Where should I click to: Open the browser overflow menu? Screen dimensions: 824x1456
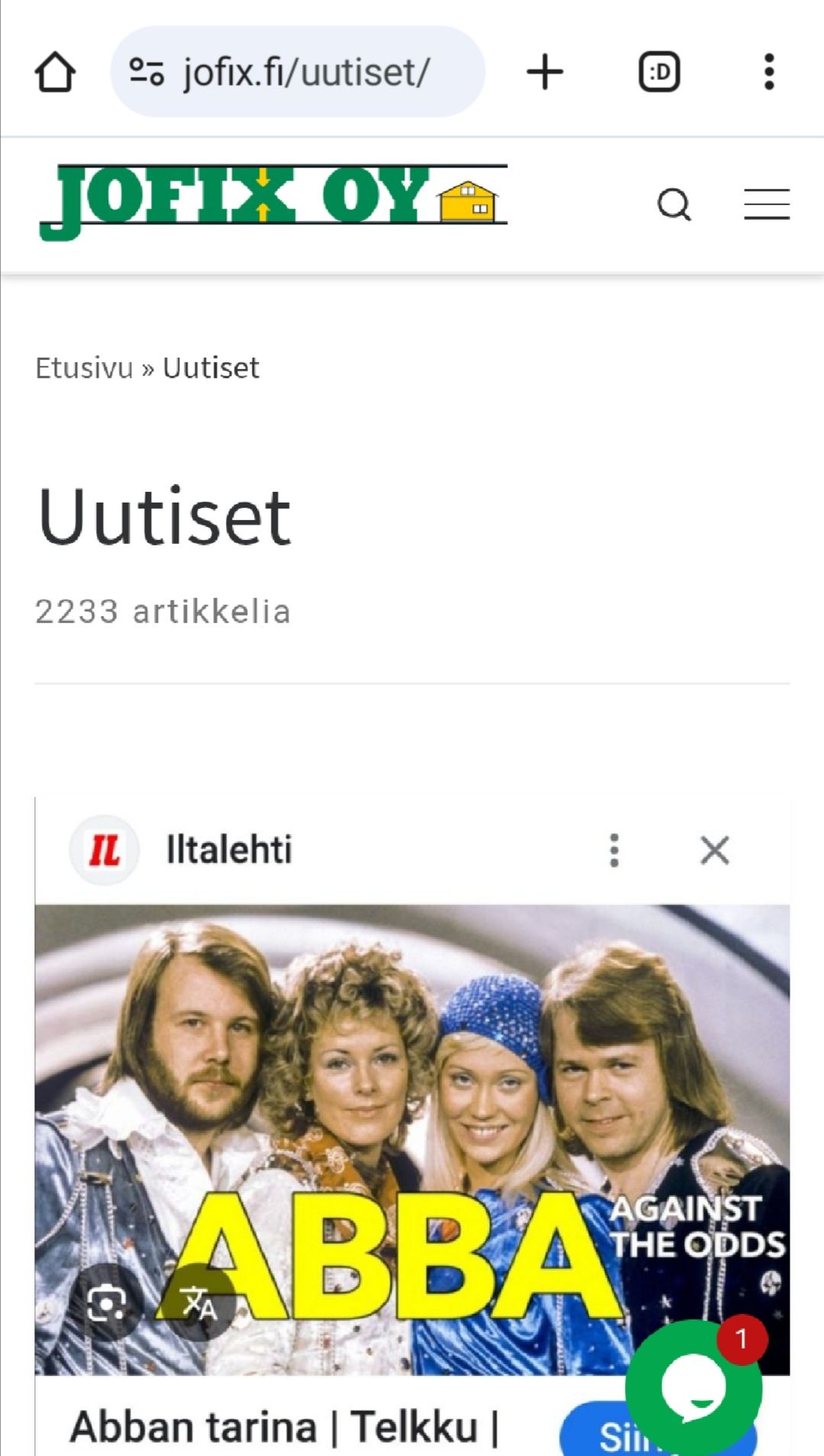[769, 72]
